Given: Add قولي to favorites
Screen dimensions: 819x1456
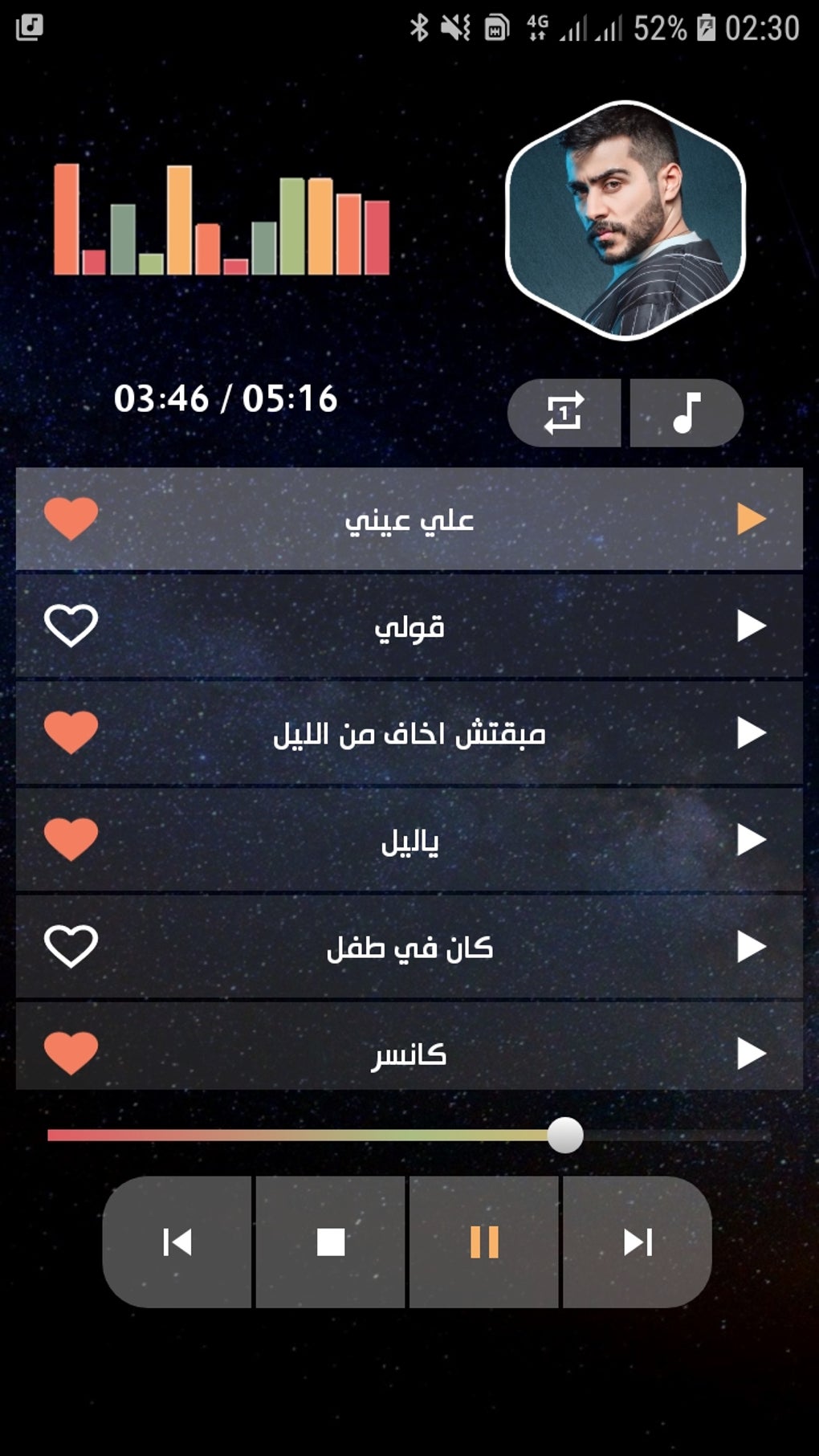Looking at the screenshot, I should click(71, 626).
